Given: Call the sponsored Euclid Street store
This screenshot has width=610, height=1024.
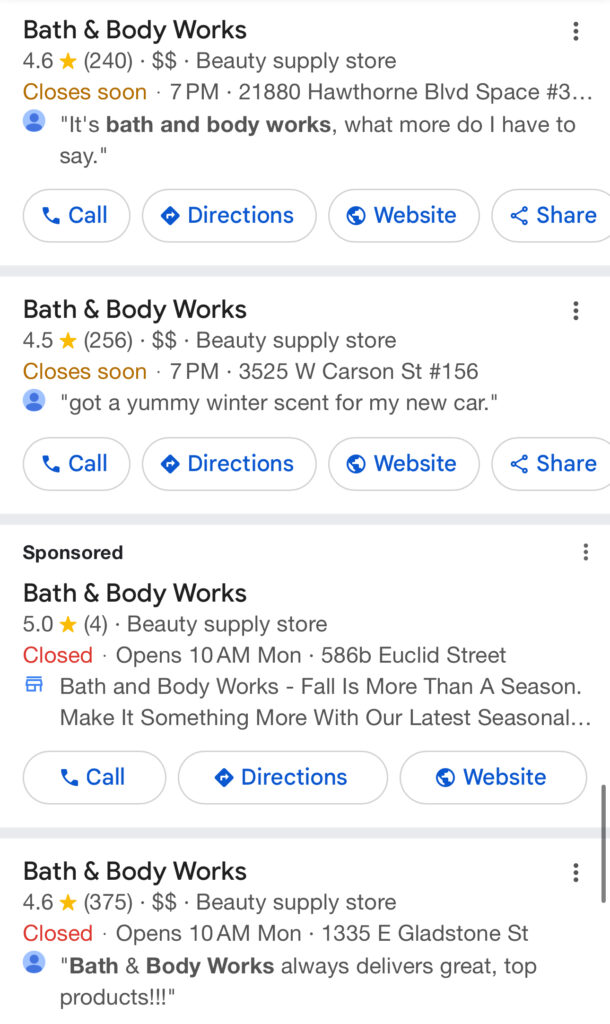Looking at the screenshot, I should (94, 777).
